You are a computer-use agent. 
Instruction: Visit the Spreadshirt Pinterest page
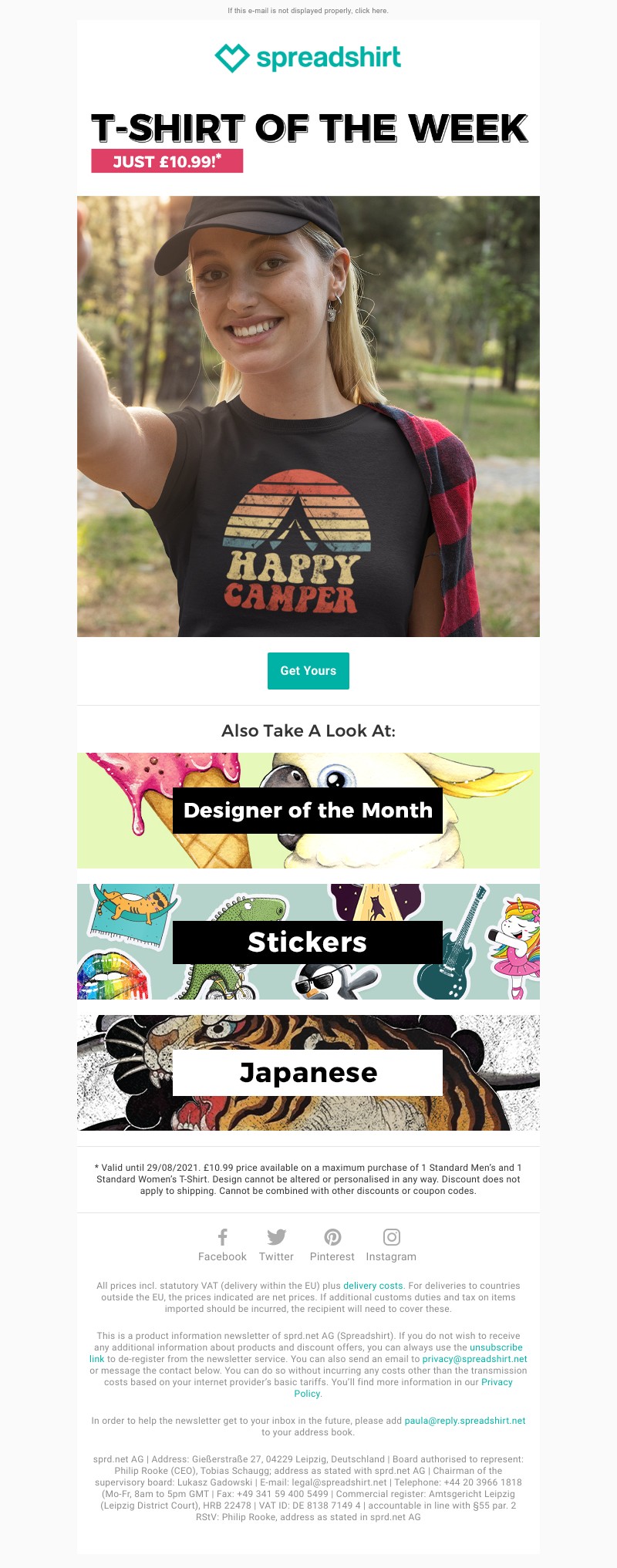coord(332,1246)
